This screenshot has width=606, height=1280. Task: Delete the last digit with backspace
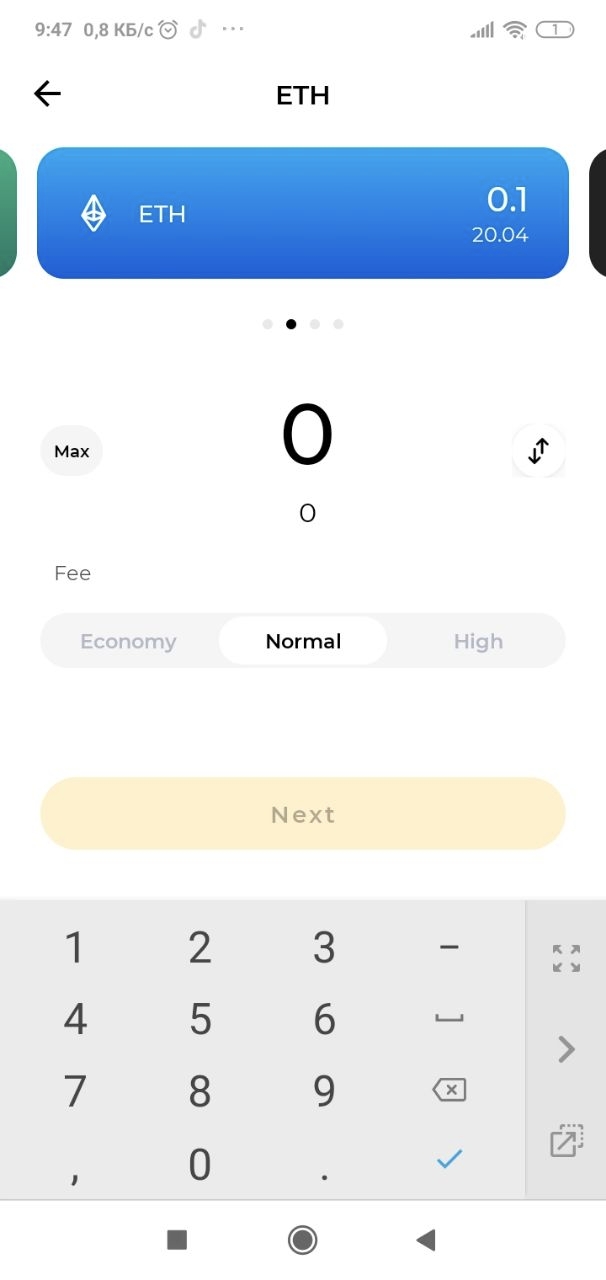point(449,1090)
